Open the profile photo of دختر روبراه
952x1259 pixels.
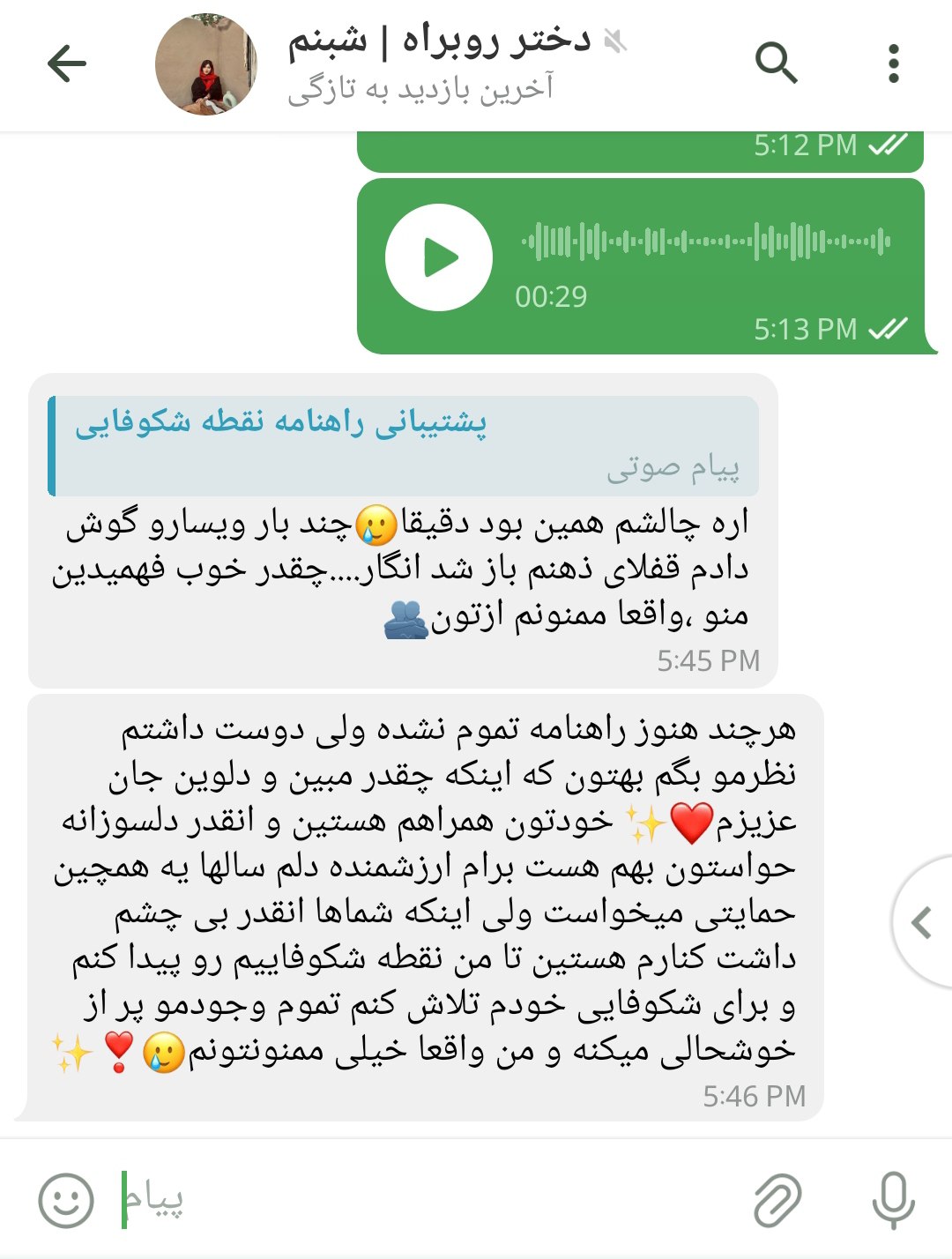pyautogui.click(x=205, y=64)
